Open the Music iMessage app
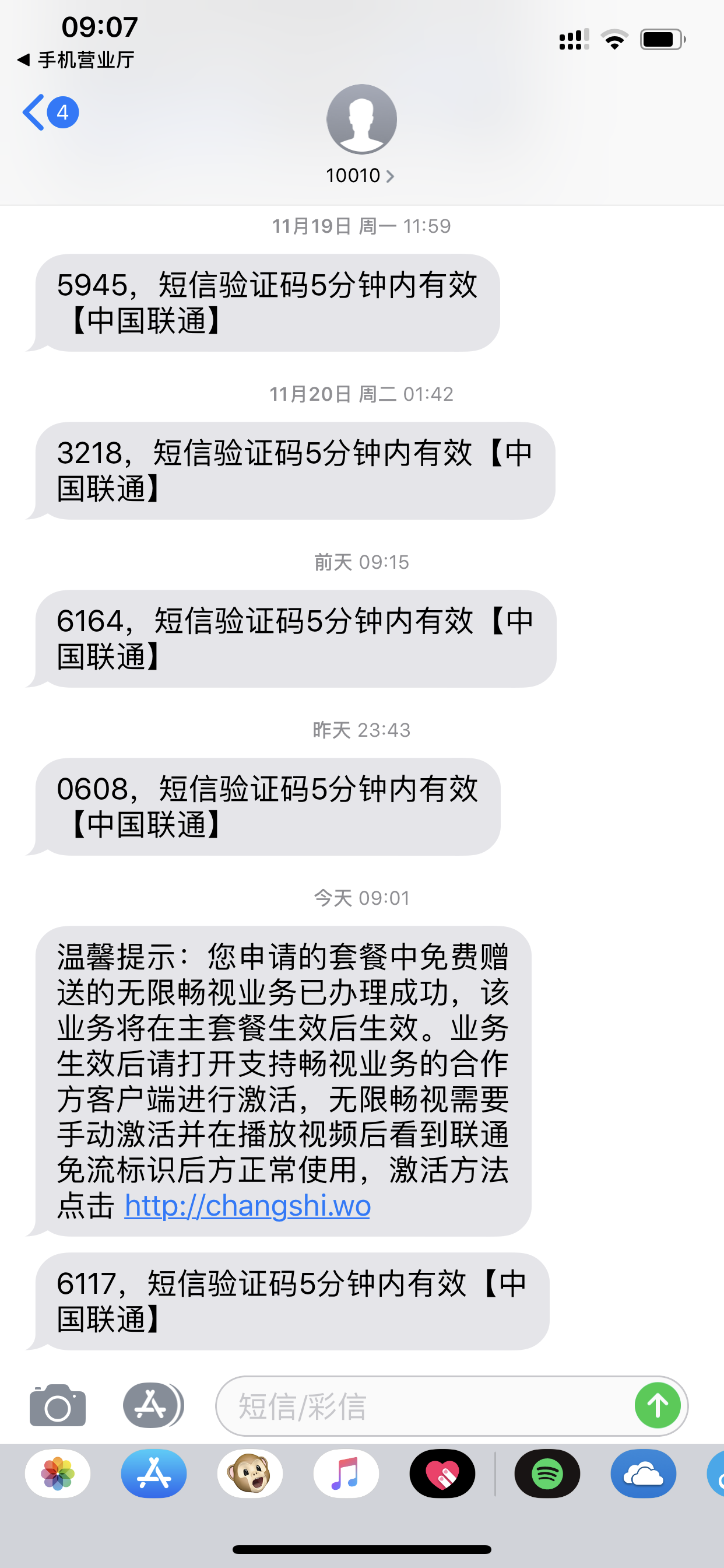Viewport: 724px width, 1568px height. click(x=346, y=1473)
